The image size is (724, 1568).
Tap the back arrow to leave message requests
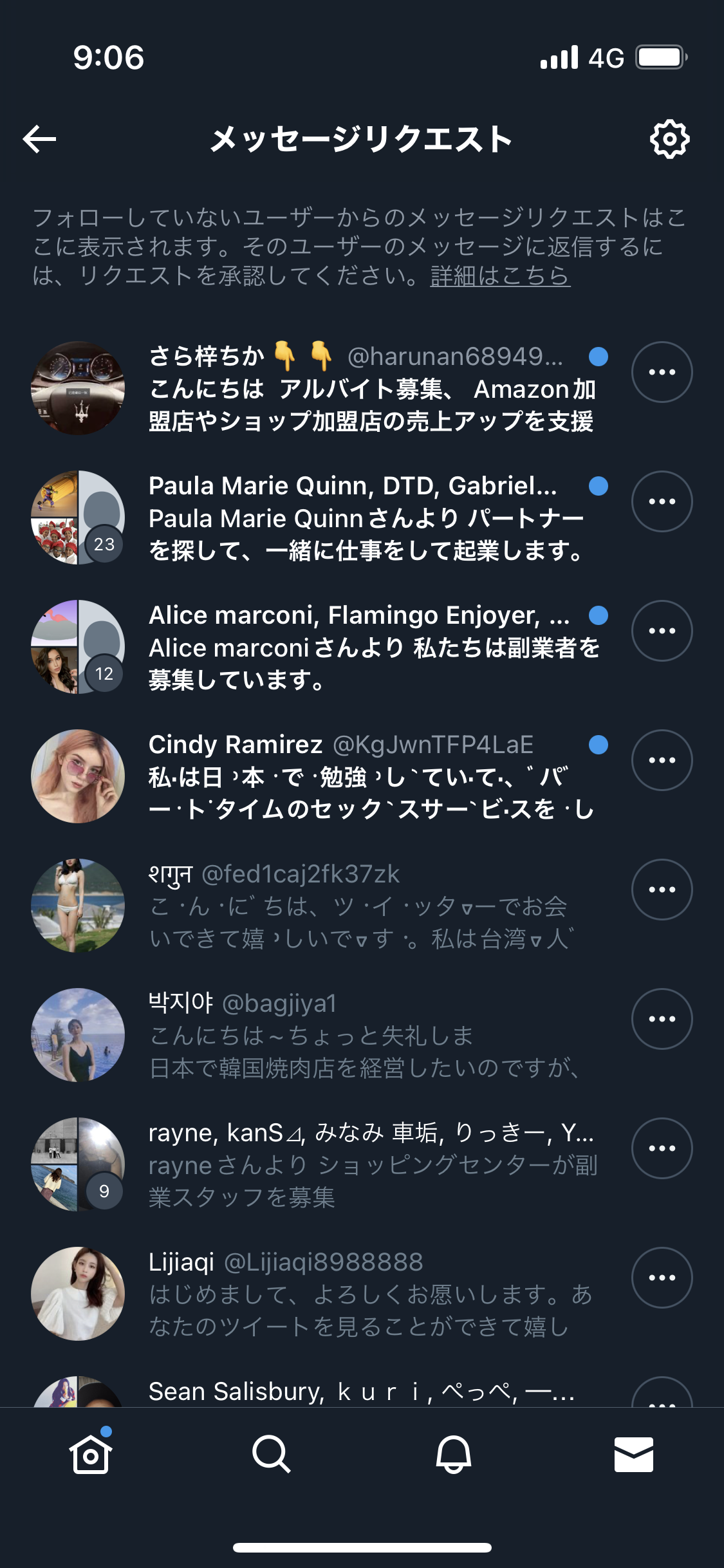(40, 139)
